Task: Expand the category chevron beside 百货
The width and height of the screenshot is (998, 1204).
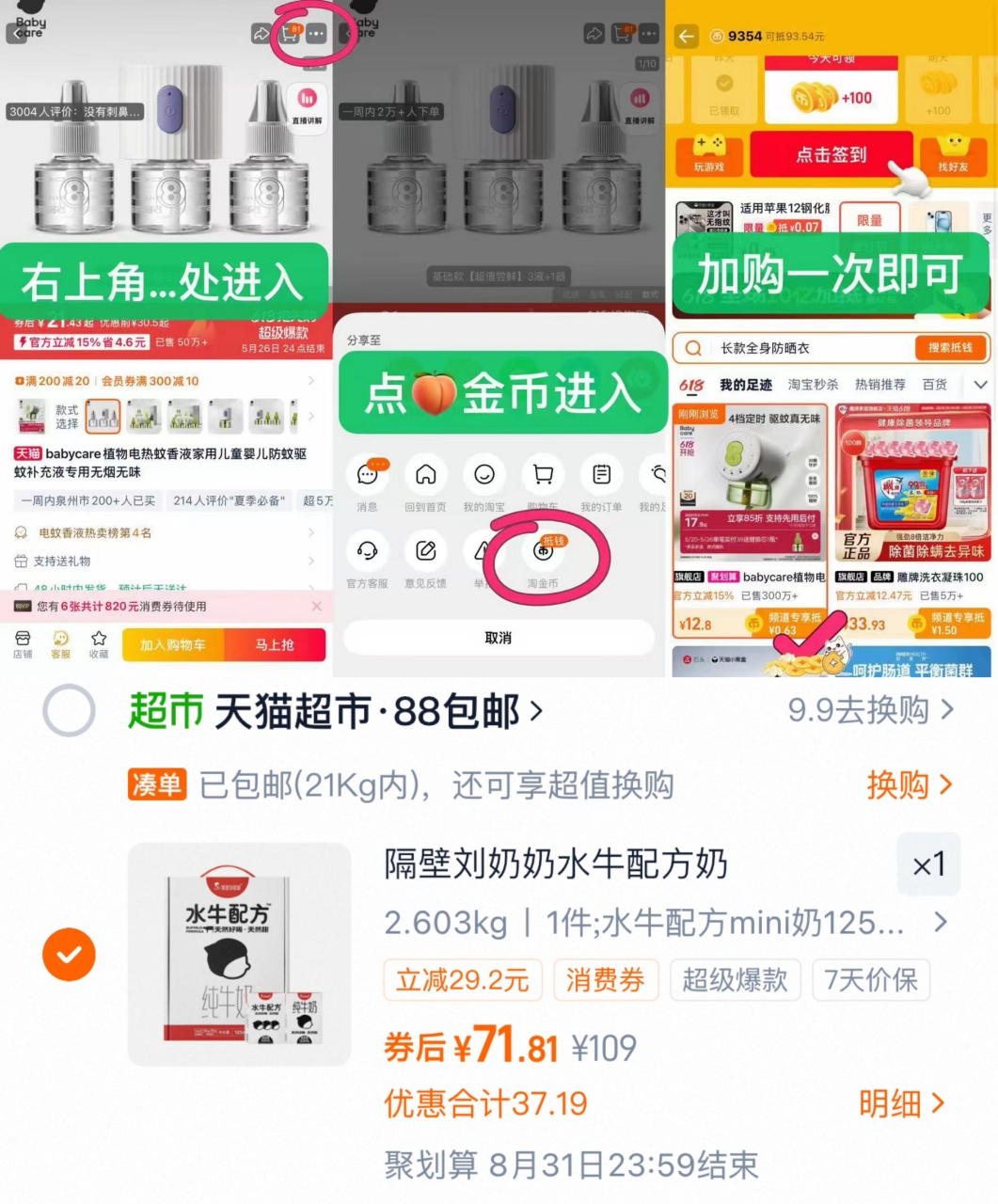Action: 981,385
